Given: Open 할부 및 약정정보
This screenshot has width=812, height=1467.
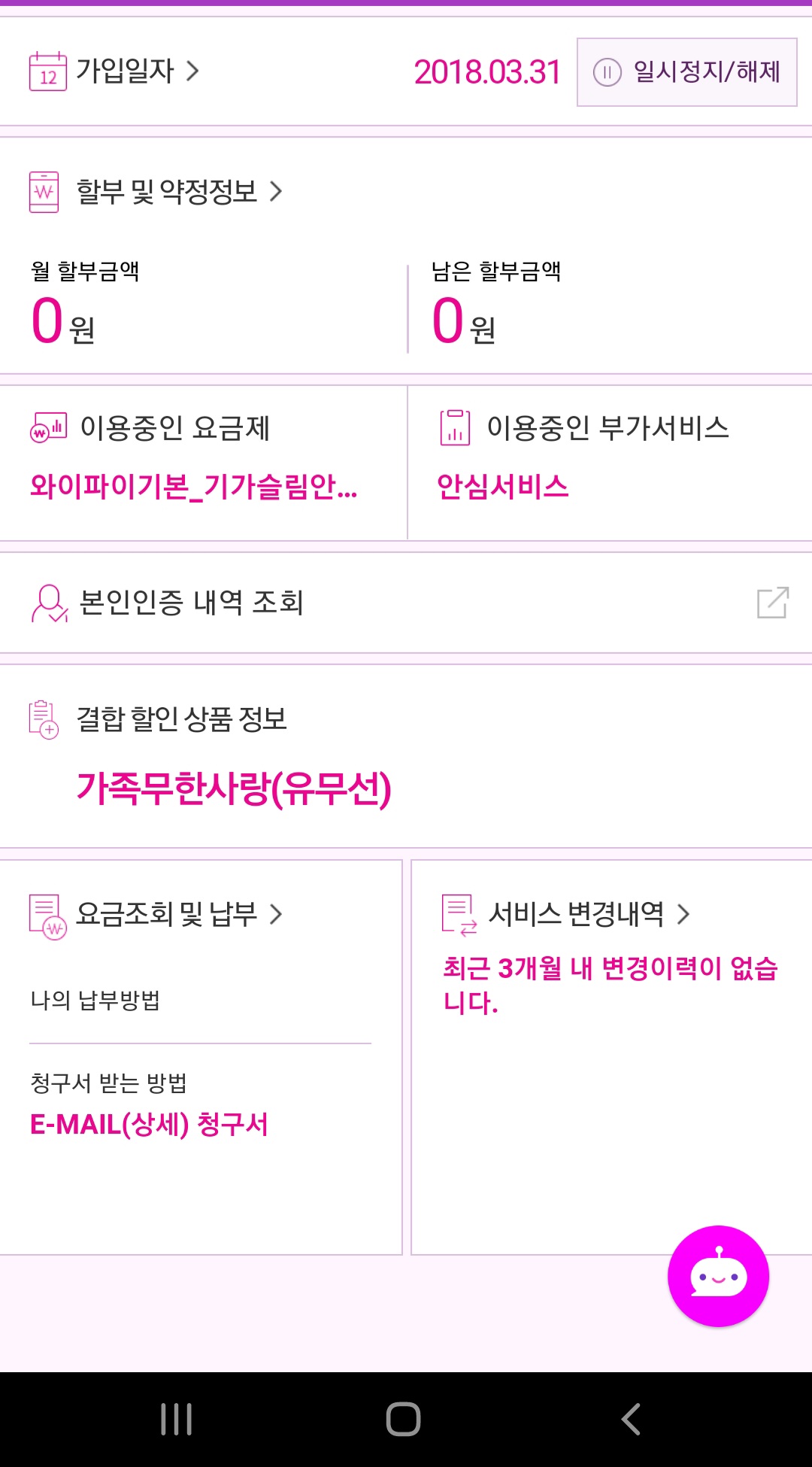Looking at the screenshot, I should pyautogui.click(x=179, y=192).
